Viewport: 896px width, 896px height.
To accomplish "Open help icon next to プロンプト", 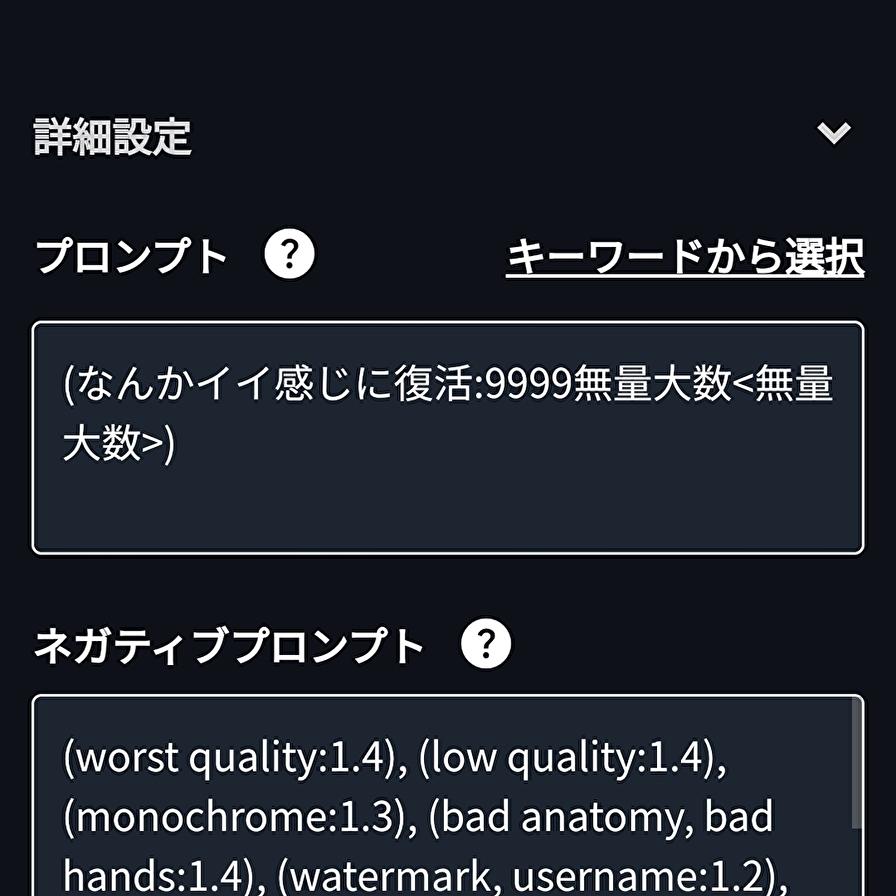I will tap(289, 256).
